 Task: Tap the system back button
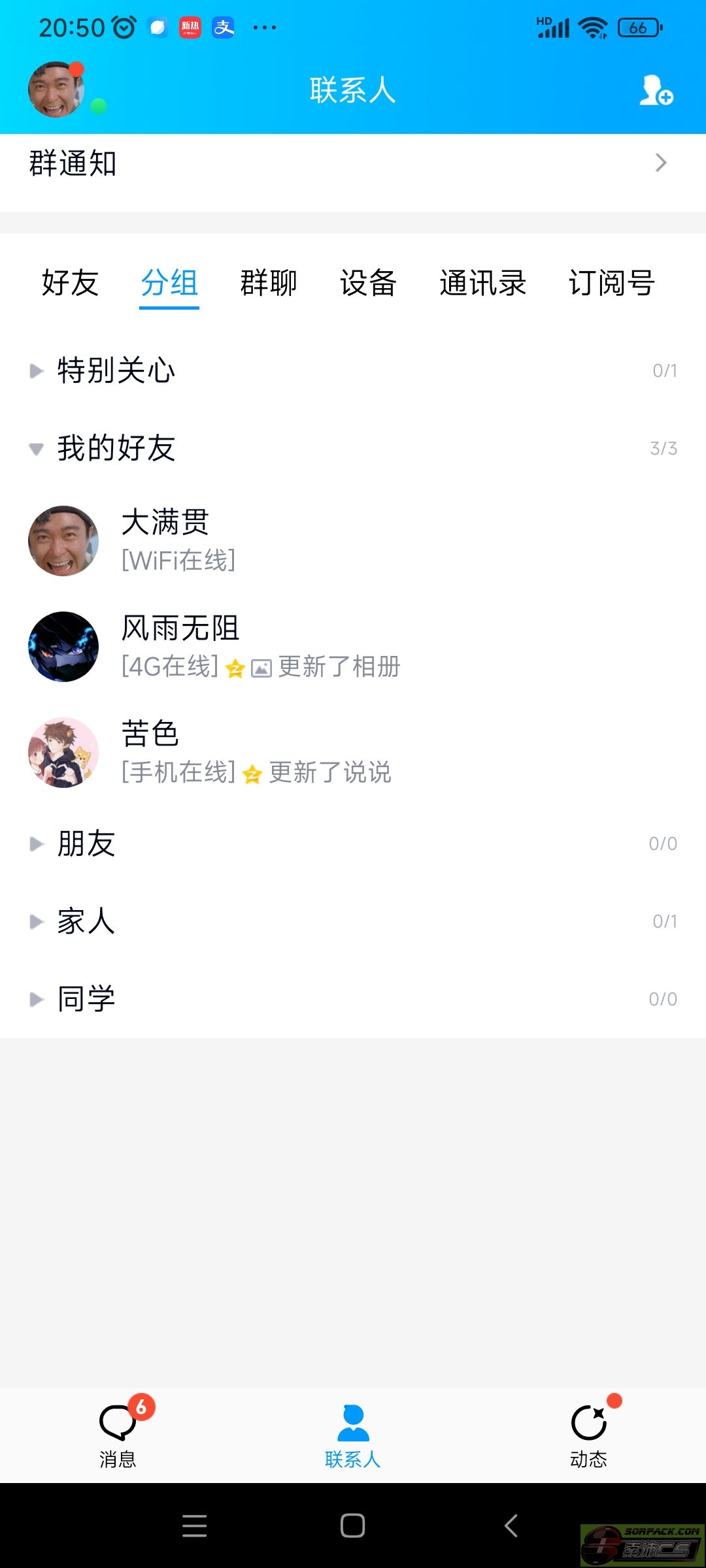(x=511, y=1526)
